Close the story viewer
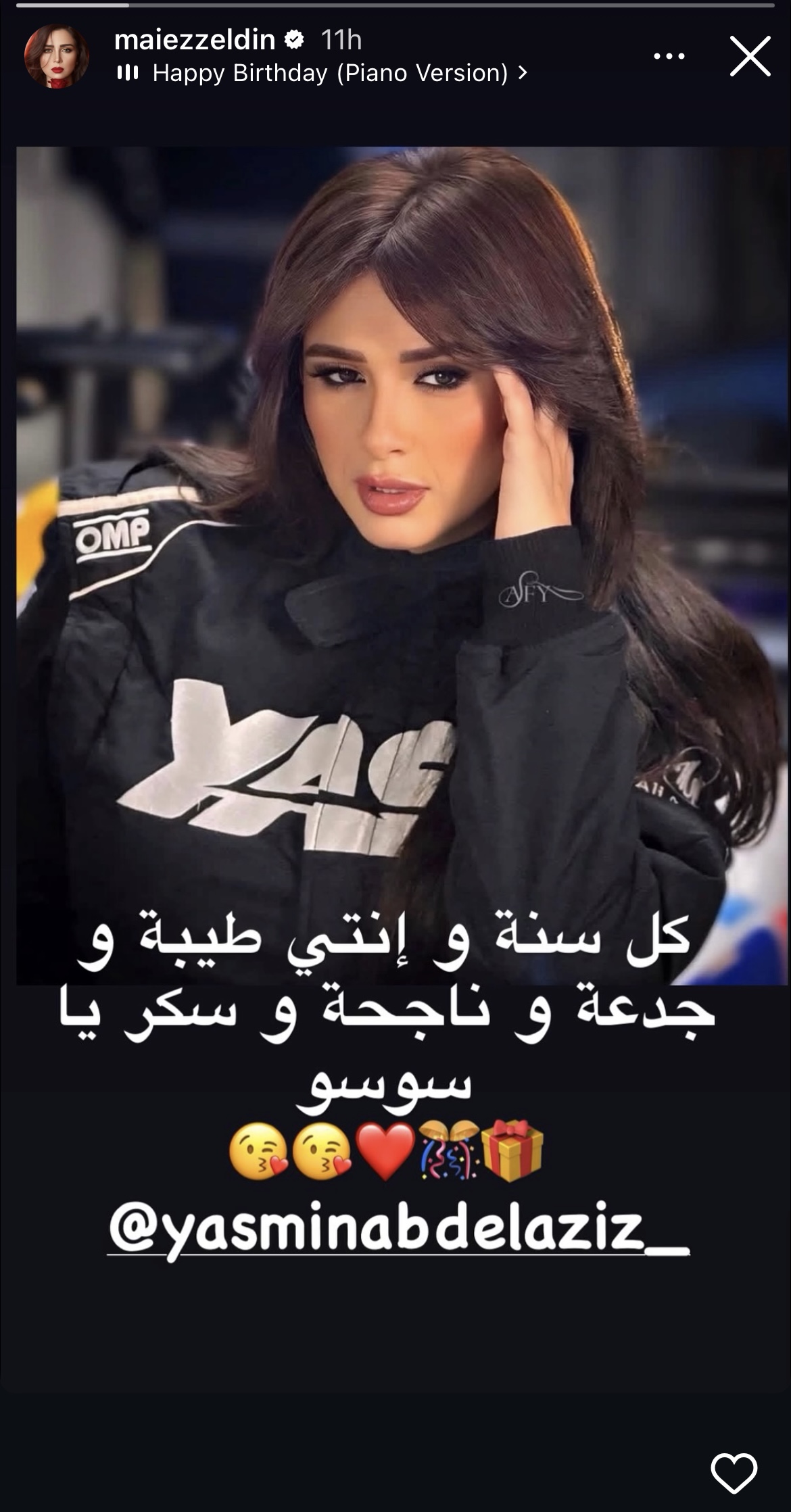 click(x=750, y=56)
